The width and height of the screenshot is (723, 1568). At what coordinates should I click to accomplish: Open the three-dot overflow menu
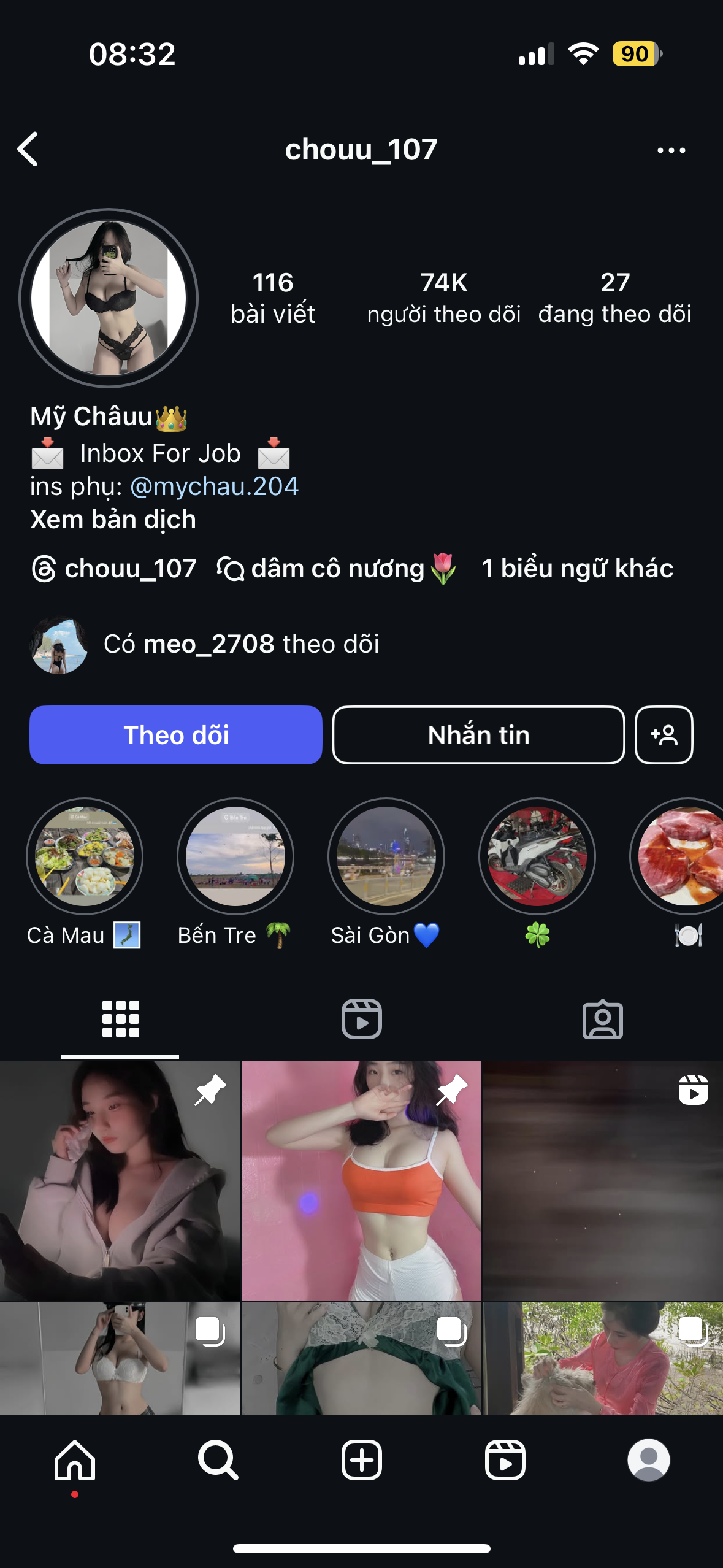[671, 150]
